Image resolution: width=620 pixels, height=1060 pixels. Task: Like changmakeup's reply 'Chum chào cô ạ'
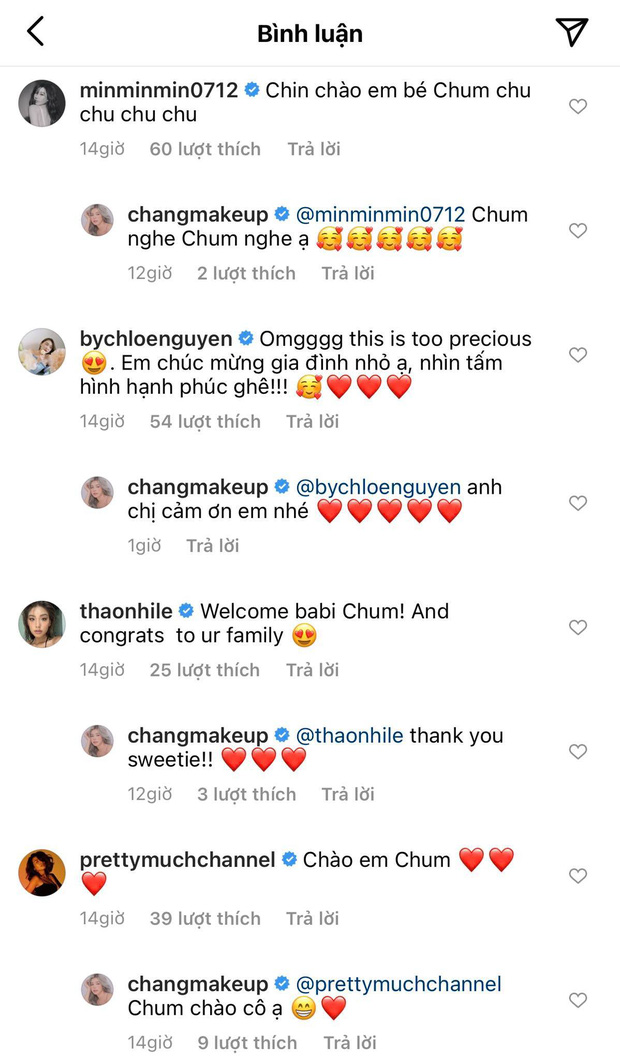(578, 1000)
